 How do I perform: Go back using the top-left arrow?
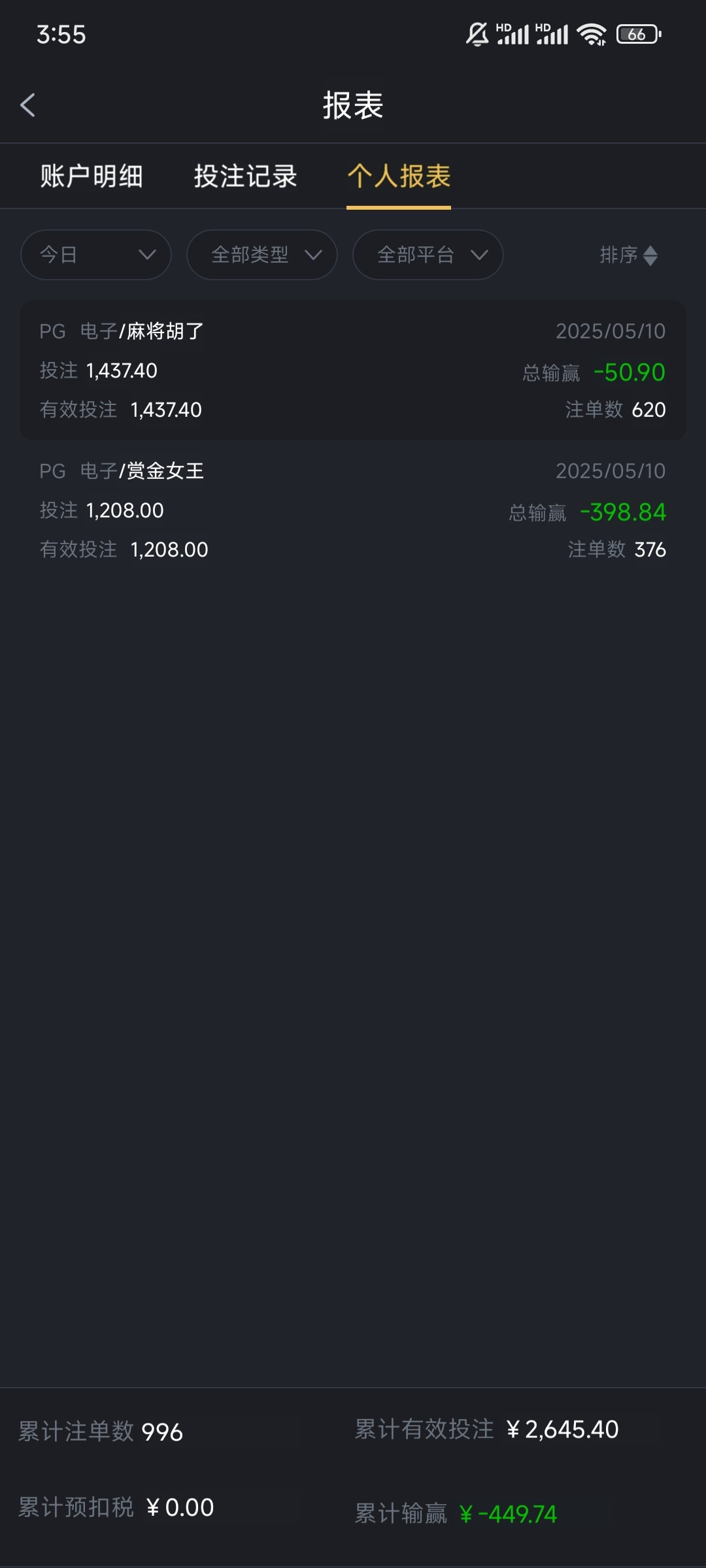(x=27, y=105)
